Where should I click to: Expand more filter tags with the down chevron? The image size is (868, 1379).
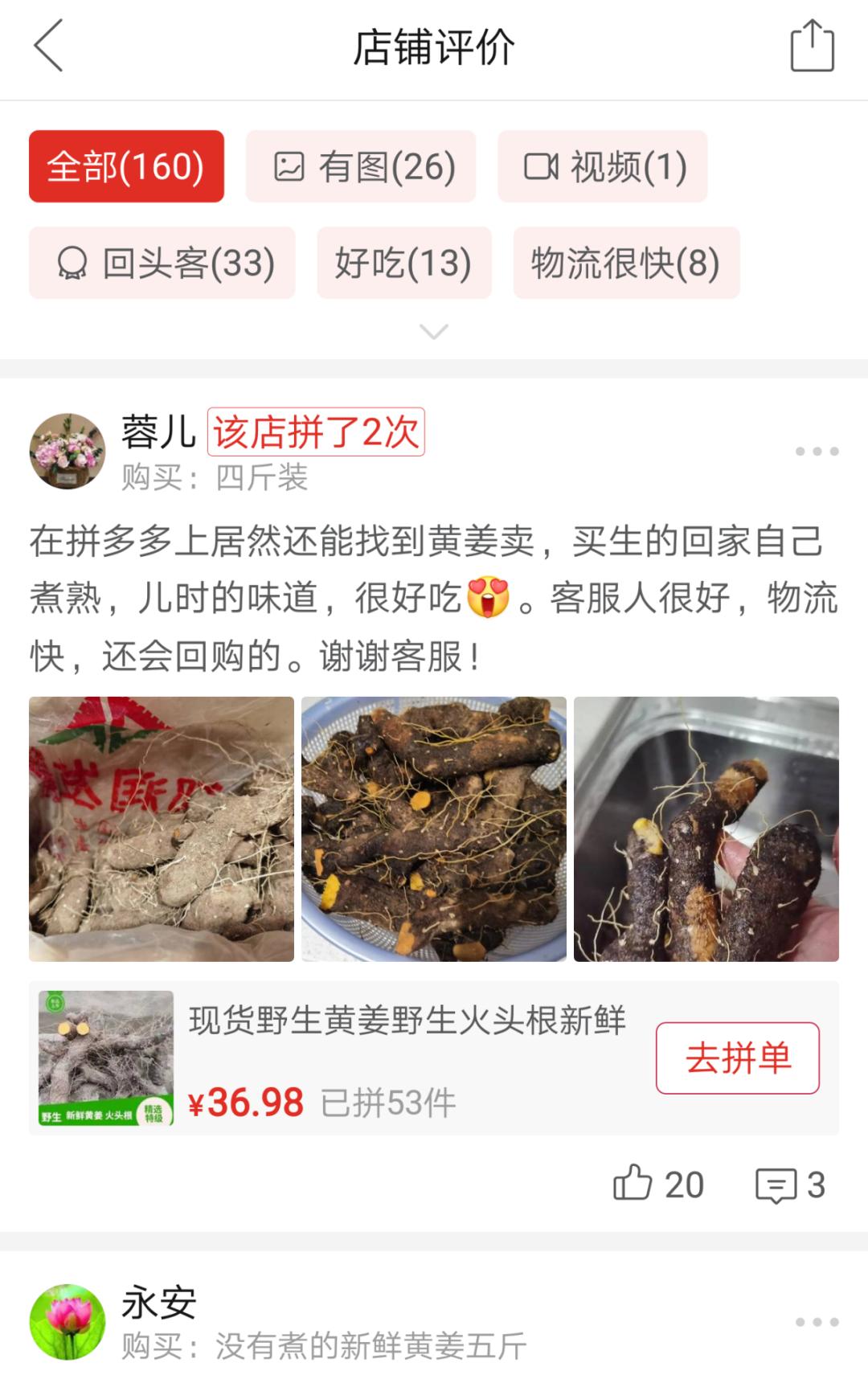[x=434, y=333]
